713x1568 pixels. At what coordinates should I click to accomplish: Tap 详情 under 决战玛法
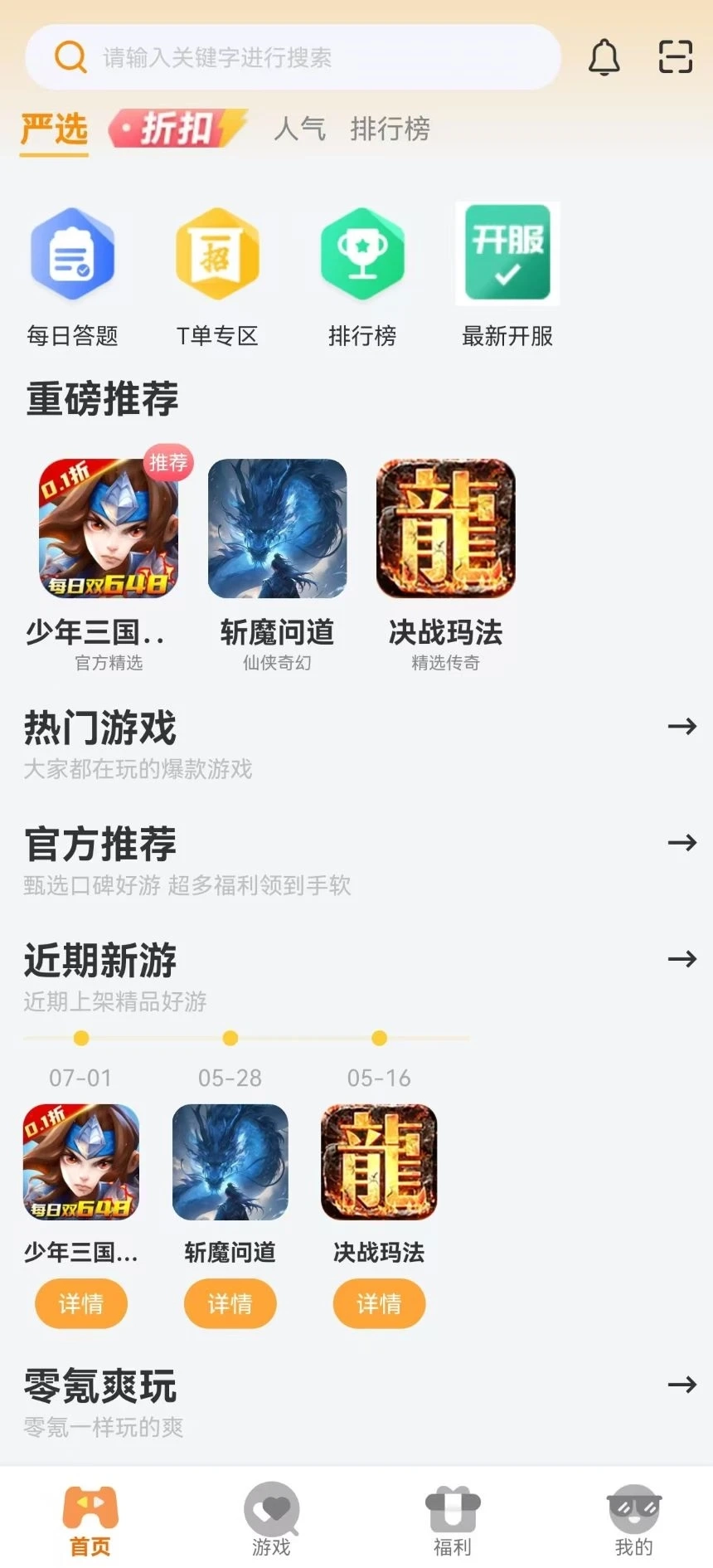point(379,1304)
